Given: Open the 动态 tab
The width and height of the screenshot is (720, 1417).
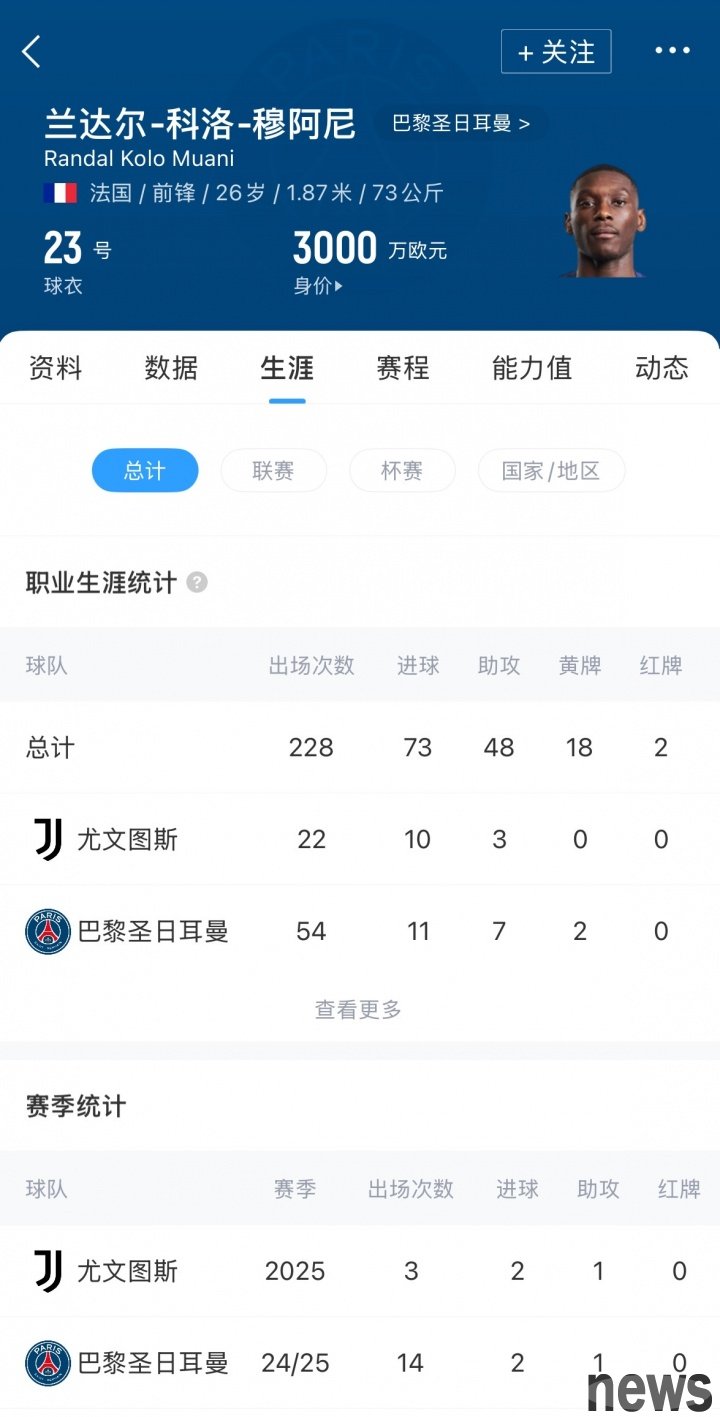Looking at the screenshot, I should [x=662, y=368].
